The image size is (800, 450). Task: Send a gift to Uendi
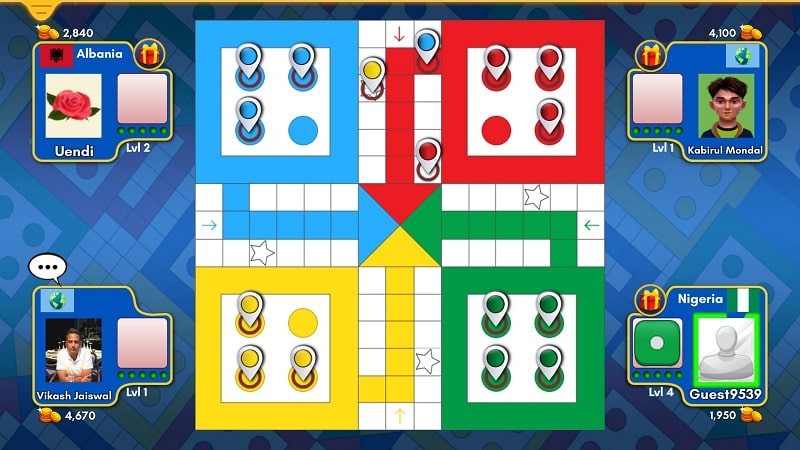[150, 53]
